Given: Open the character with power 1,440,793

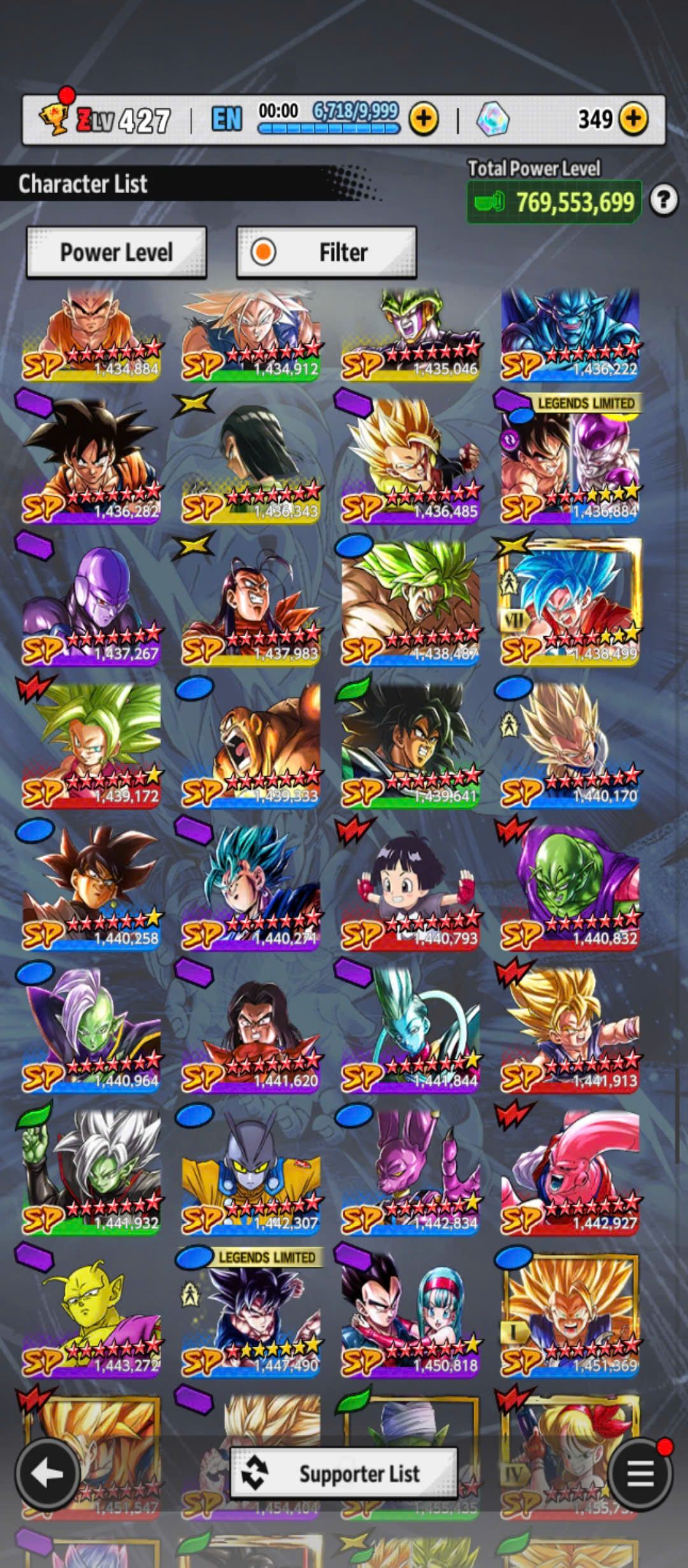Looking at the screenshot, I should pyautogui.click(x=410, y=886).
